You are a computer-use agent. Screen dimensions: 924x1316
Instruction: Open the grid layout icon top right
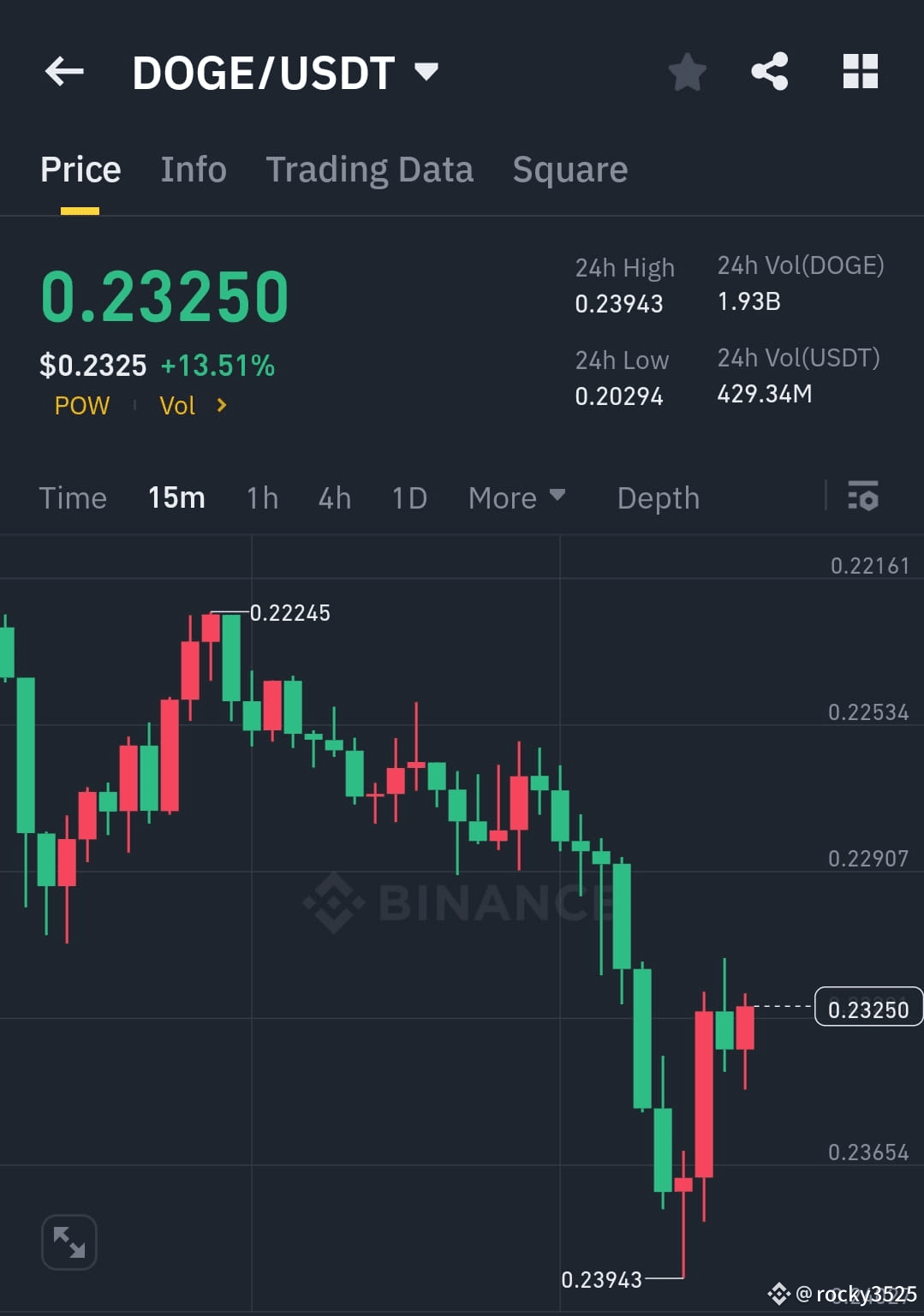[860, 72]
